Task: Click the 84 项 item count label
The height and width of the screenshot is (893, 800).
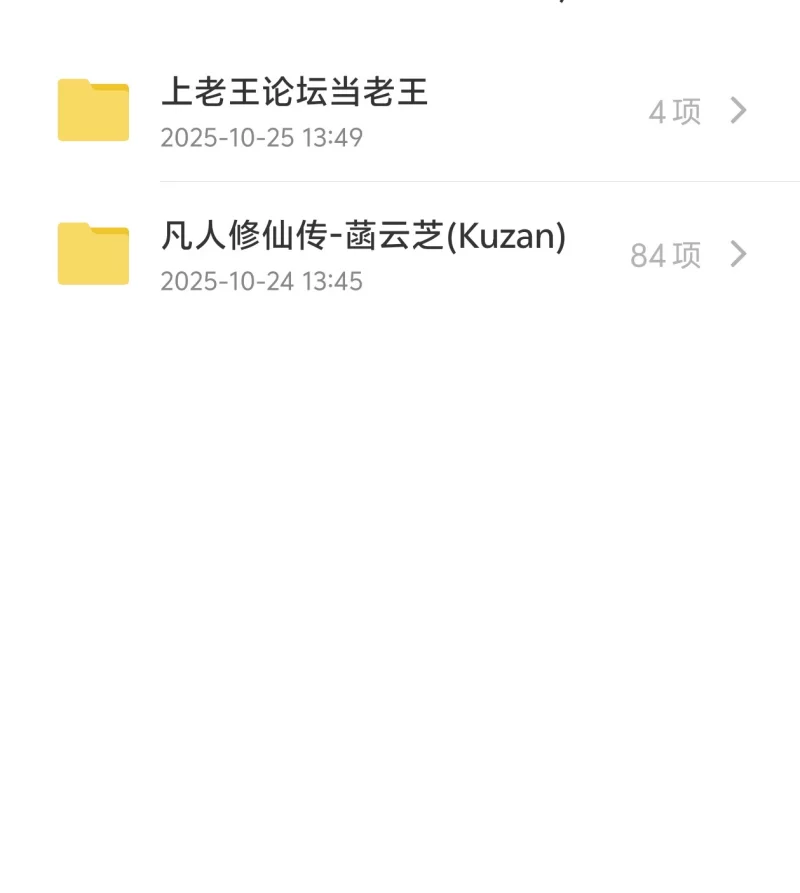Action: (664, 255)
